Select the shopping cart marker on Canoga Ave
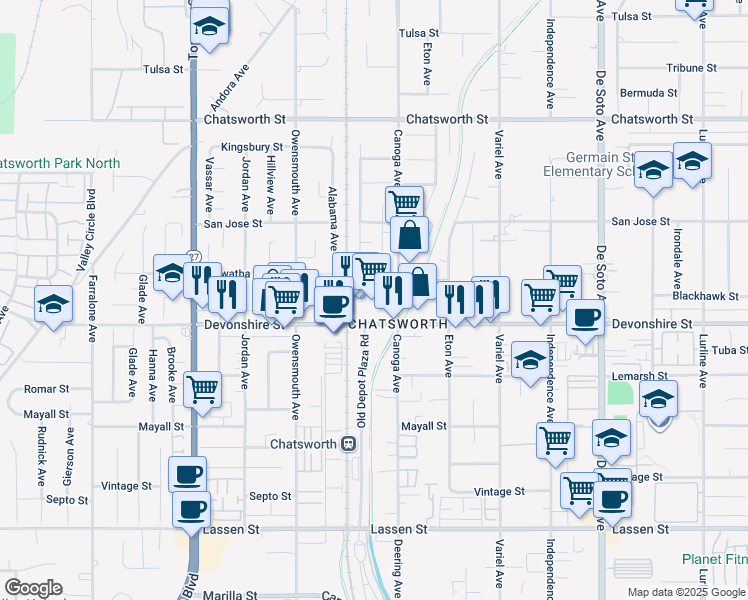This screenshot has height=600, width=748. point(404,204)
